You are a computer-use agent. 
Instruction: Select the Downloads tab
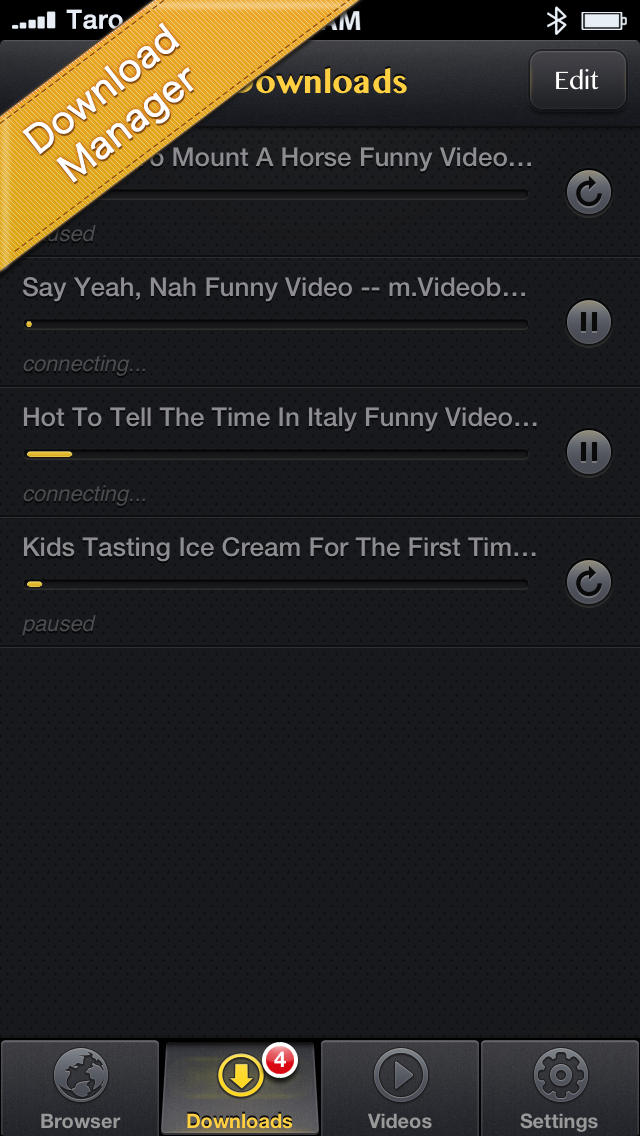click(240, 1088)
